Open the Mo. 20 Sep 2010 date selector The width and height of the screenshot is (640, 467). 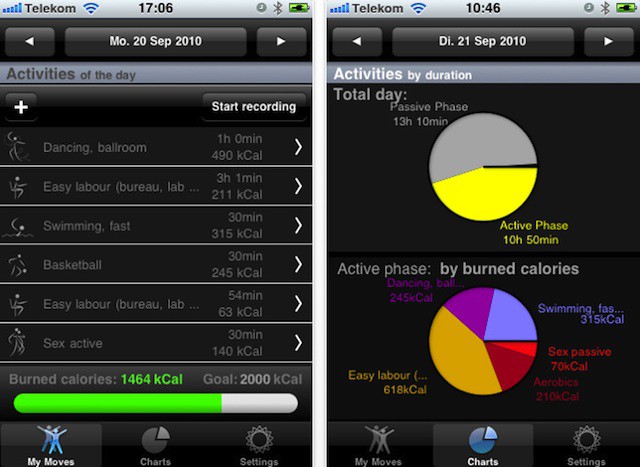(156, 42)
